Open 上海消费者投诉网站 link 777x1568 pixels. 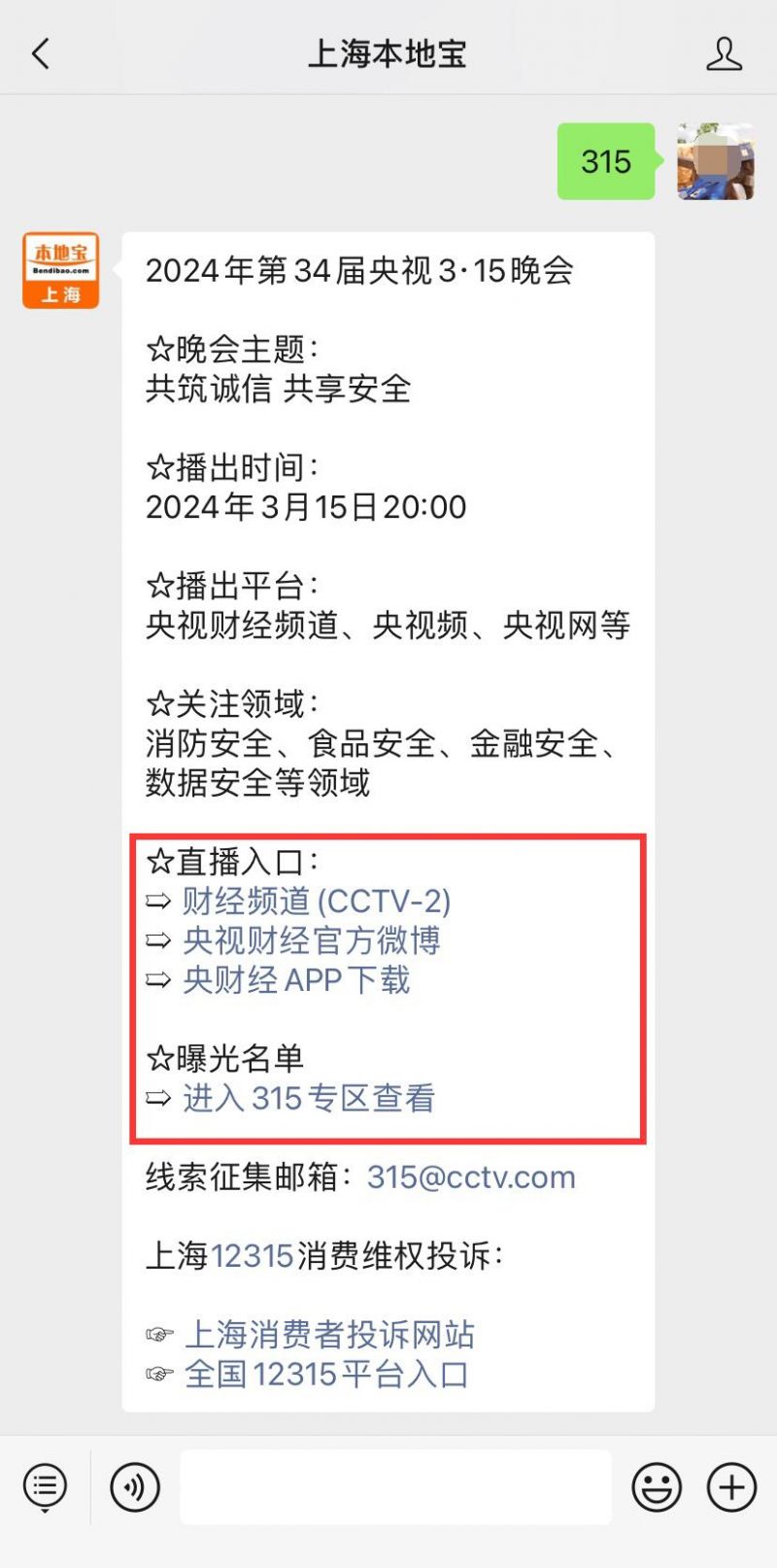tap(329, 1335)
